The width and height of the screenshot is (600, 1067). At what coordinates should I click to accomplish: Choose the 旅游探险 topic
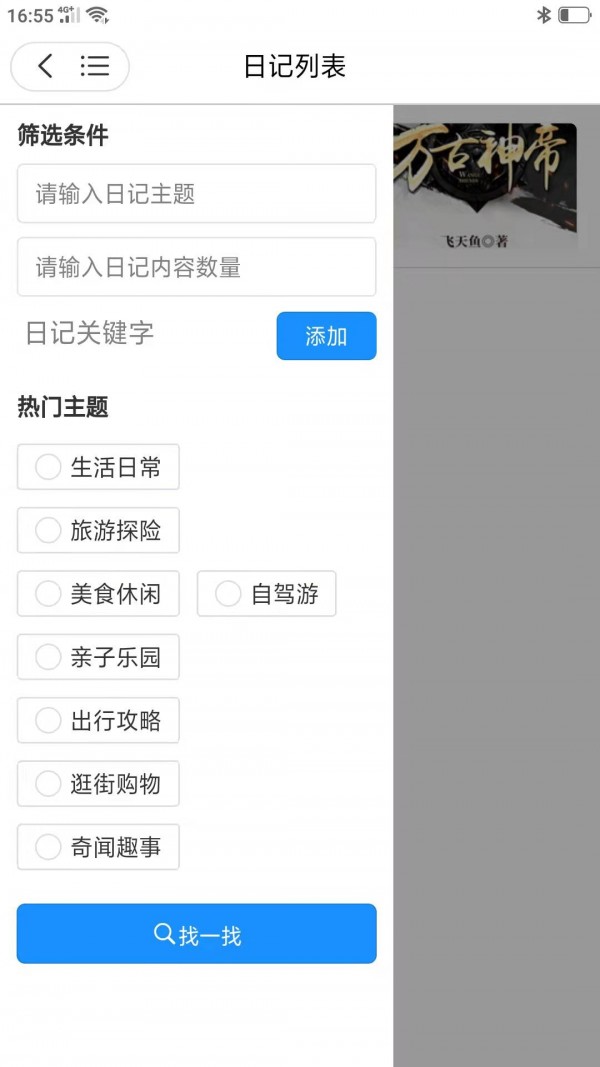click(98, 530)
